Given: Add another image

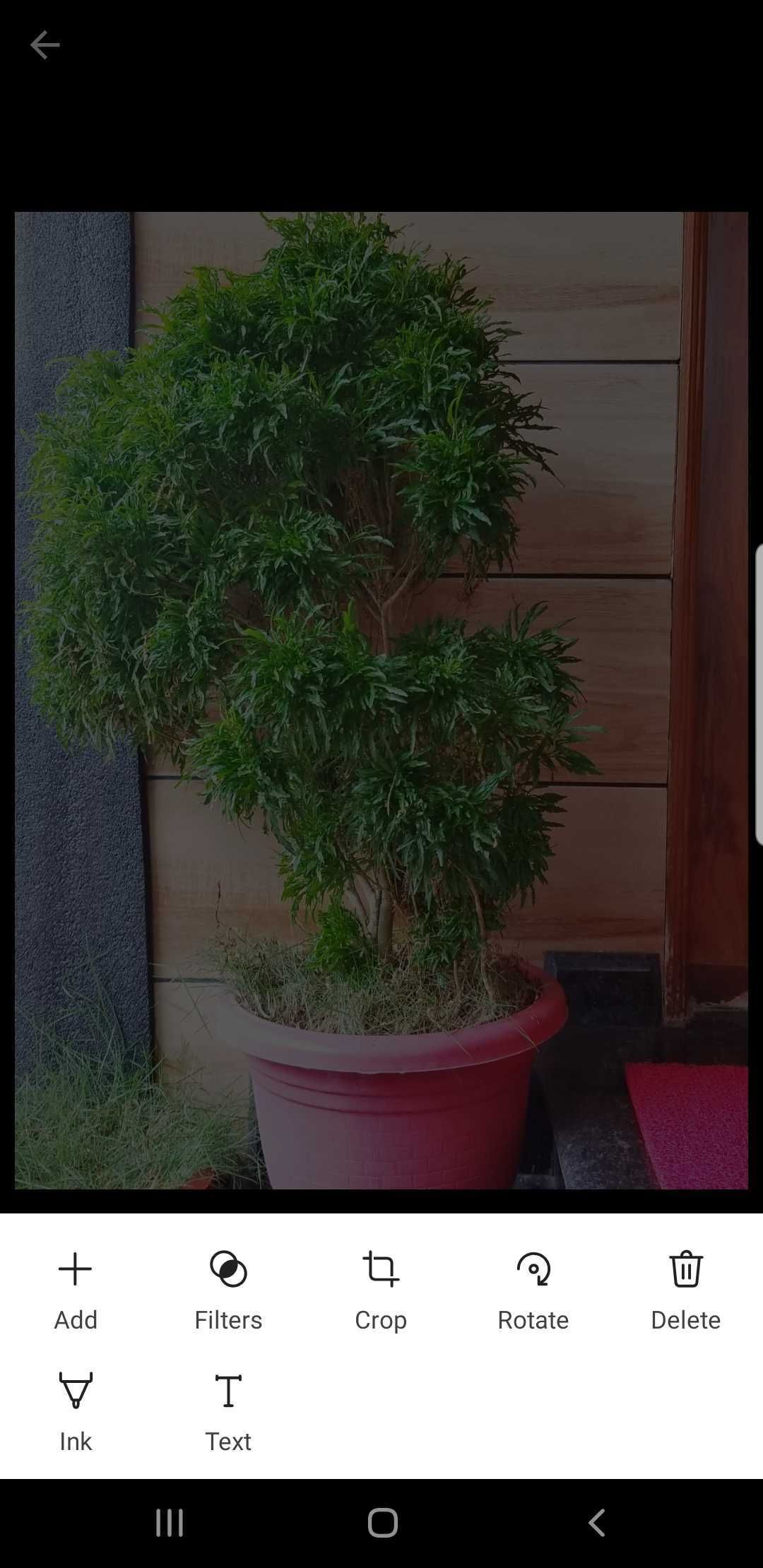Looking at the screenshot, I should click(x=76, y=1290).
